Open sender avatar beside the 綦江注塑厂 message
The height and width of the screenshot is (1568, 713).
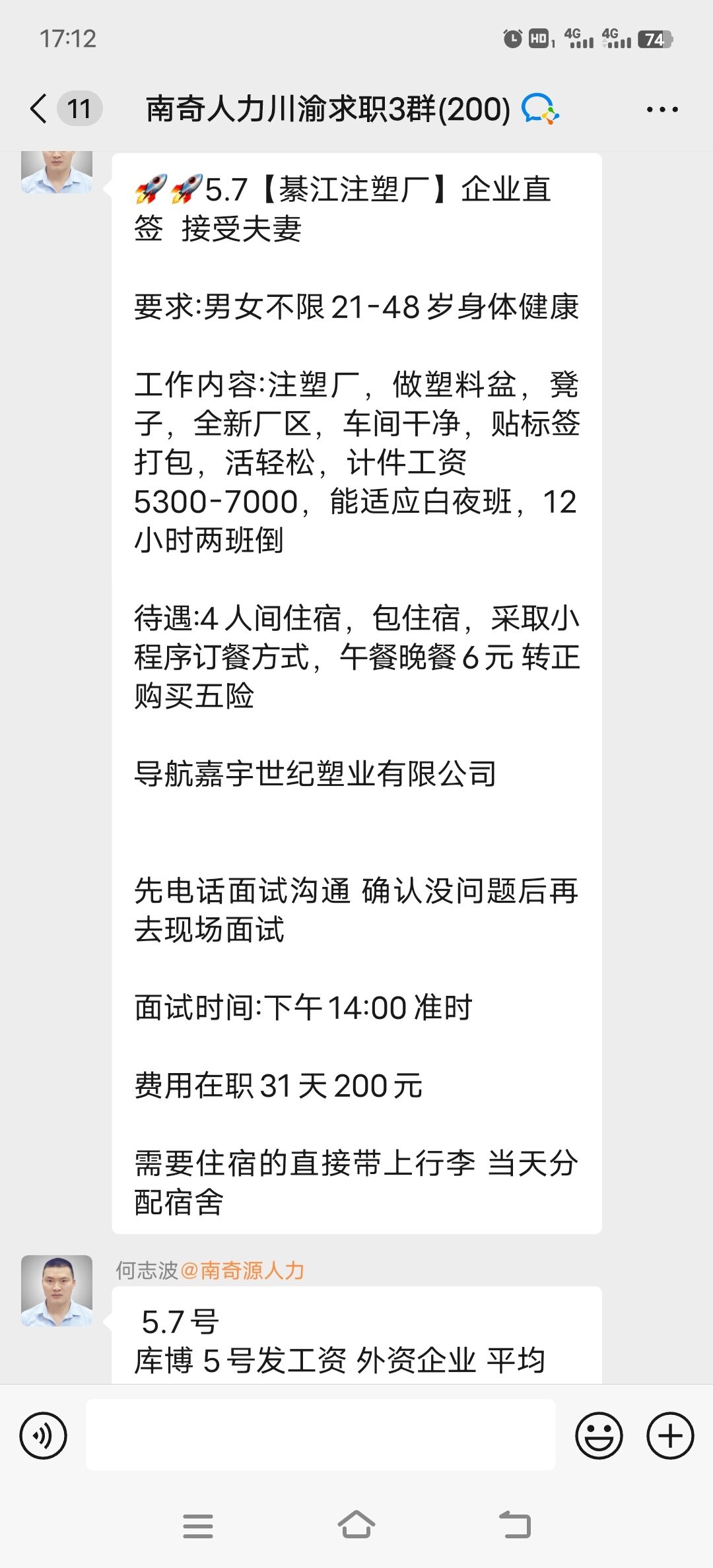[57, 172]
